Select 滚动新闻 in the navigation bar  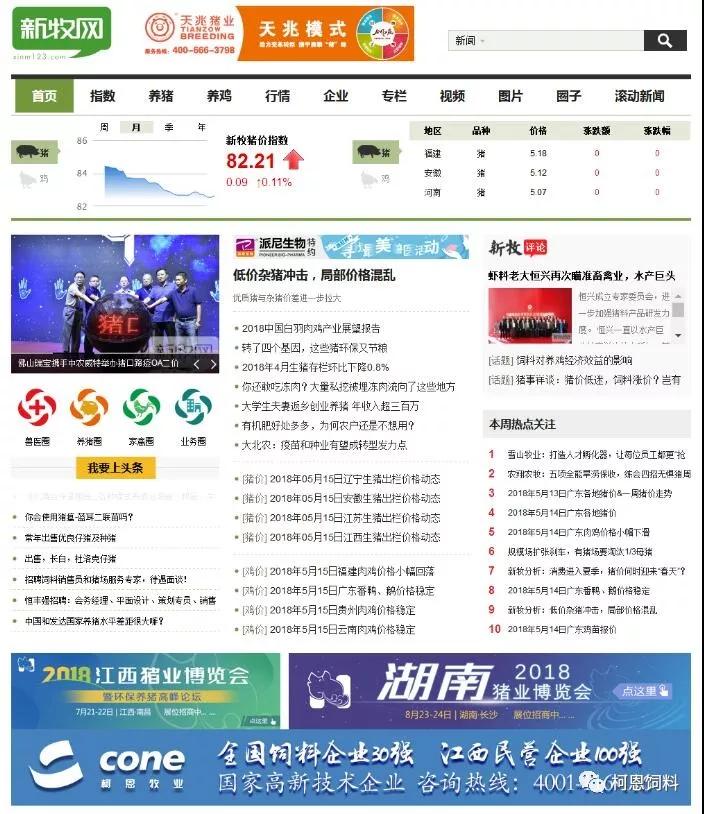tap(640, 96)
